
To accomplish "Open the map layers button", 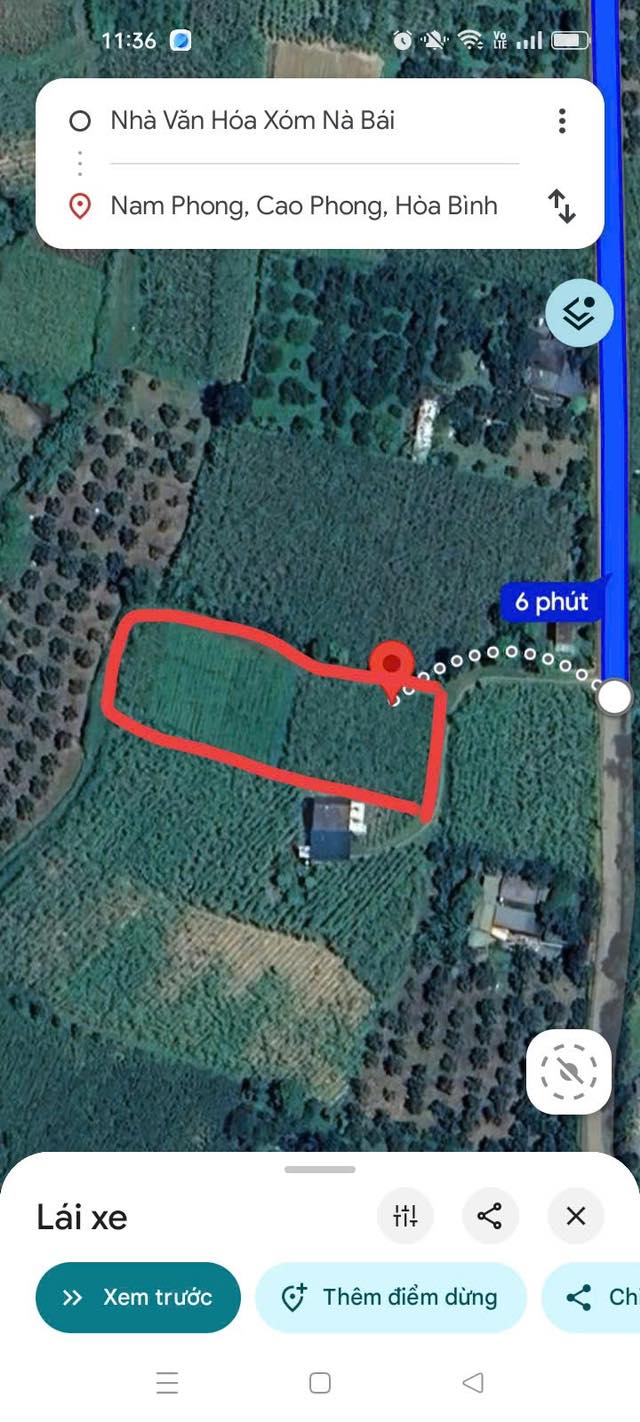I will (579, 313).
